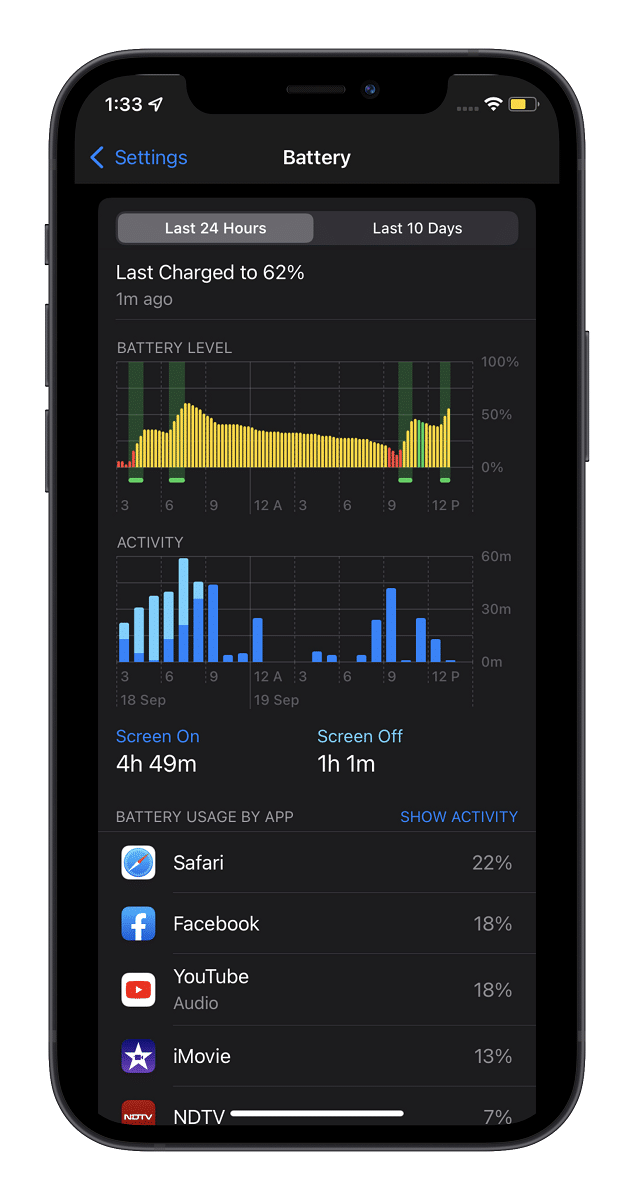Choose the iMovie usage row

317,1056
